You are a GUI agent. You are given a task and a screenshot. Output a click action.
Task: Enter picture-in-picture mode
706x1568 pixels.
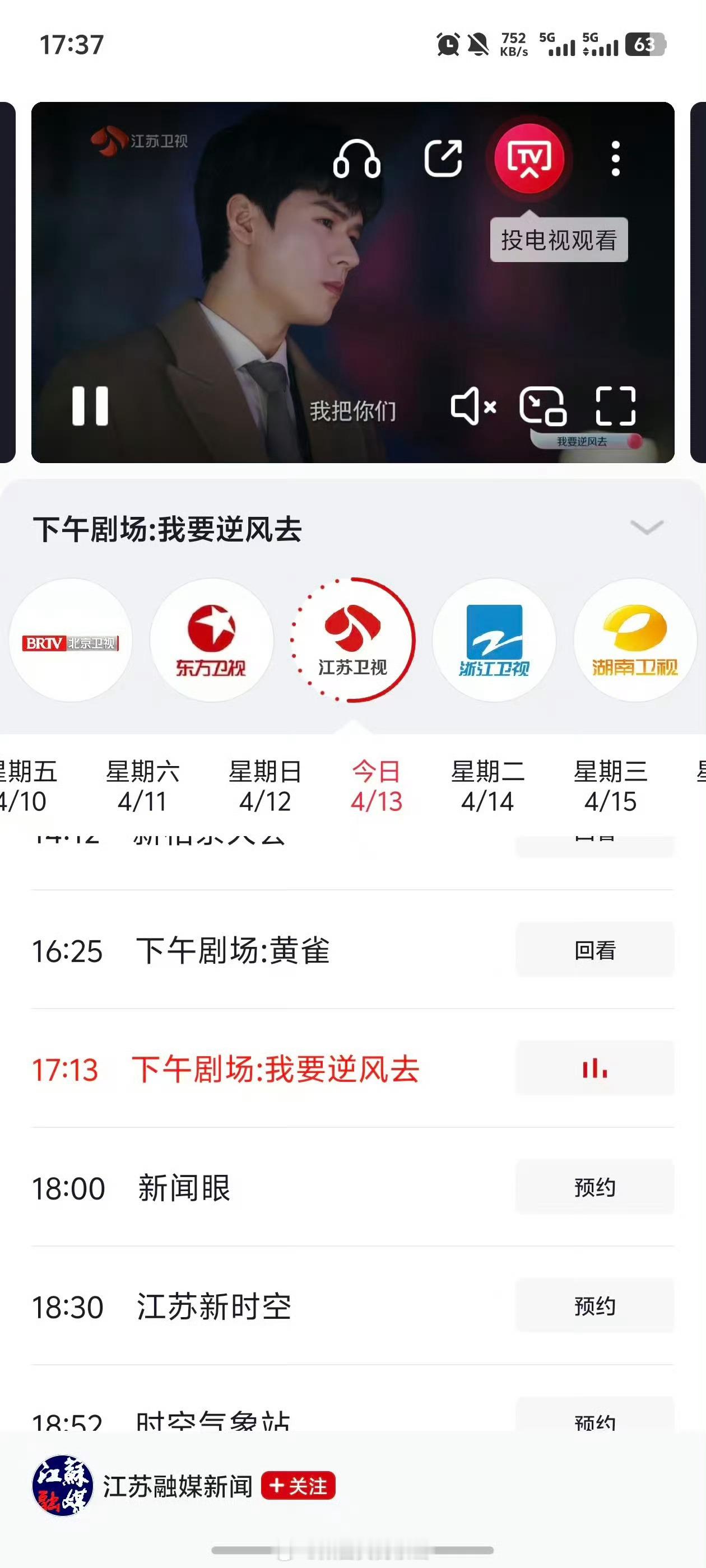[544, 409]
